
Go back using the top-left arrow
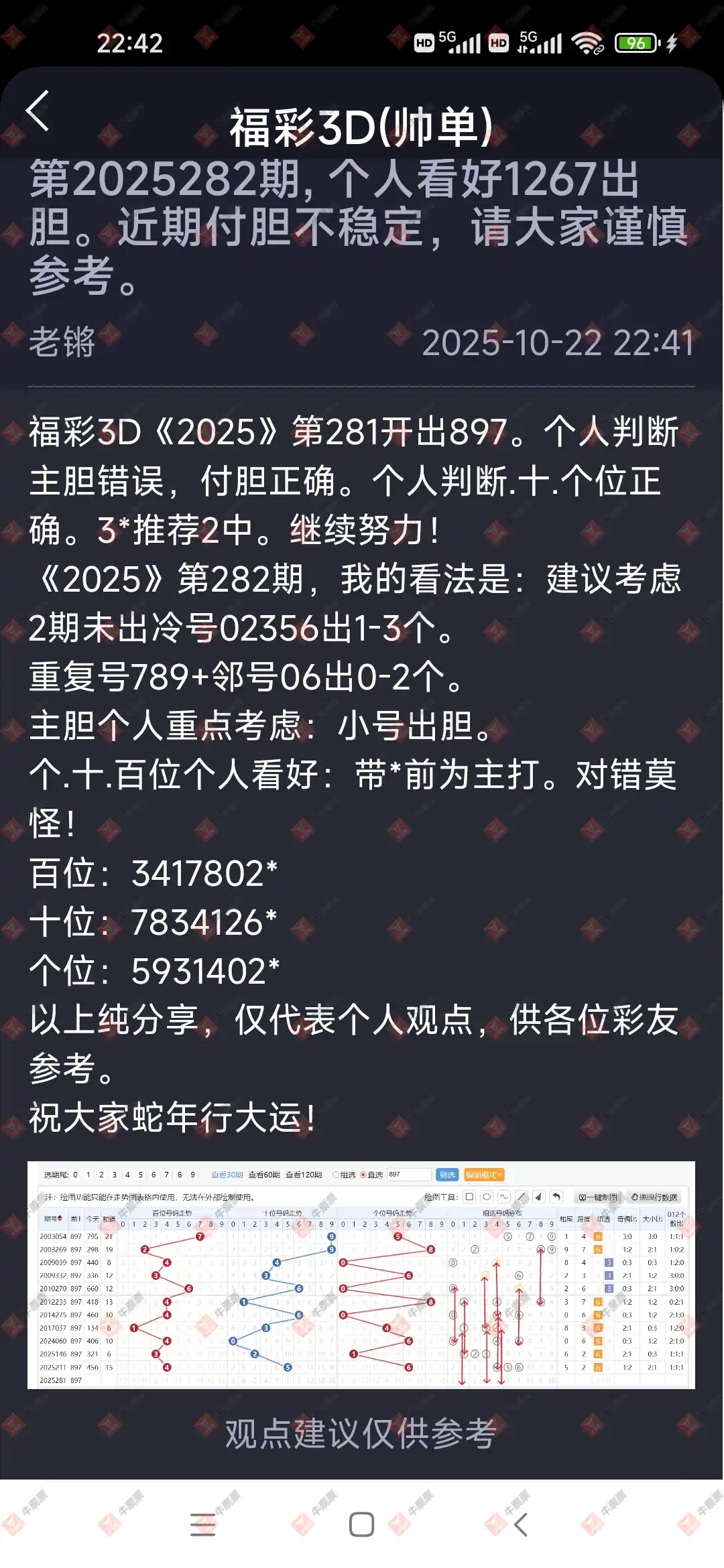(38, 111)
